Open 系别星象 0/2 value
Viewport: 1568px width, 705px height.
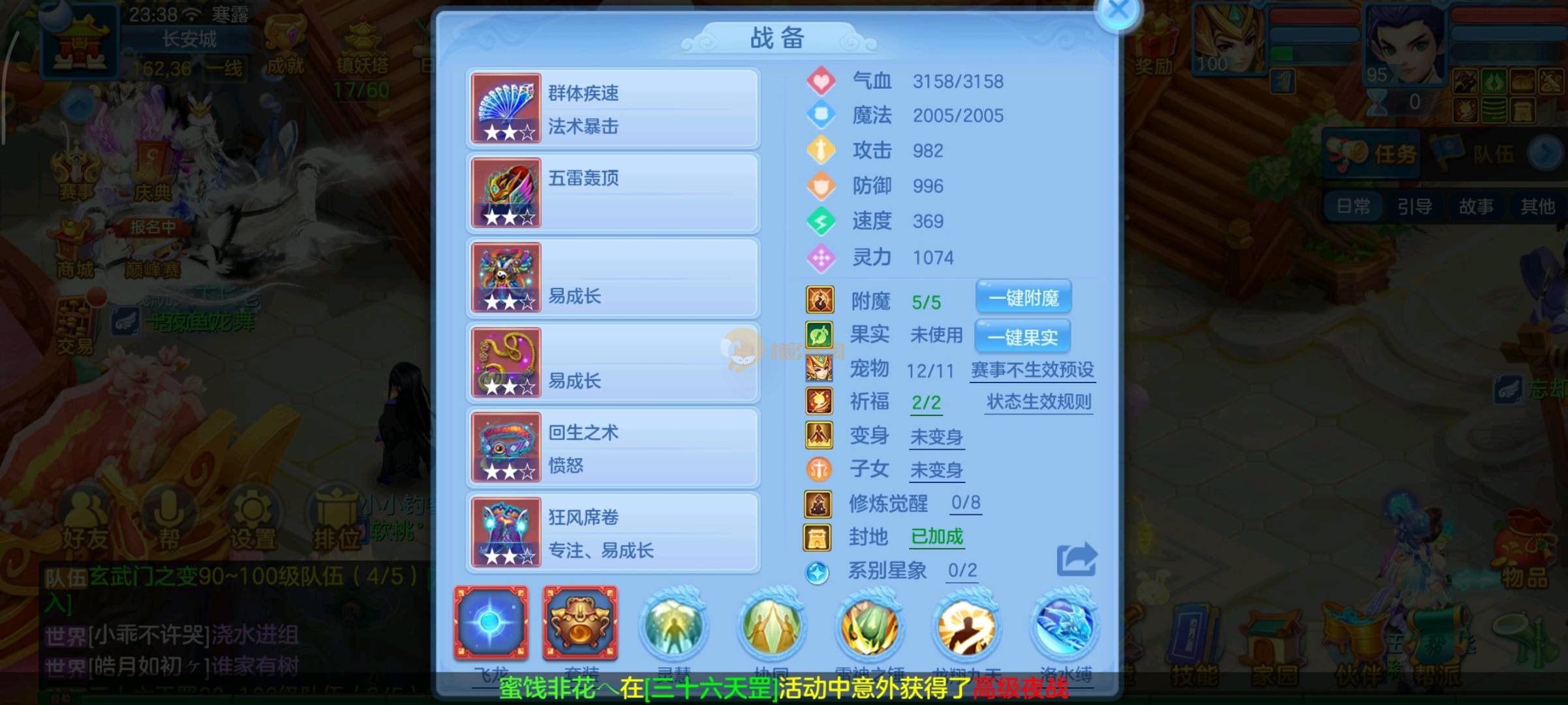(x=962, y=571)
